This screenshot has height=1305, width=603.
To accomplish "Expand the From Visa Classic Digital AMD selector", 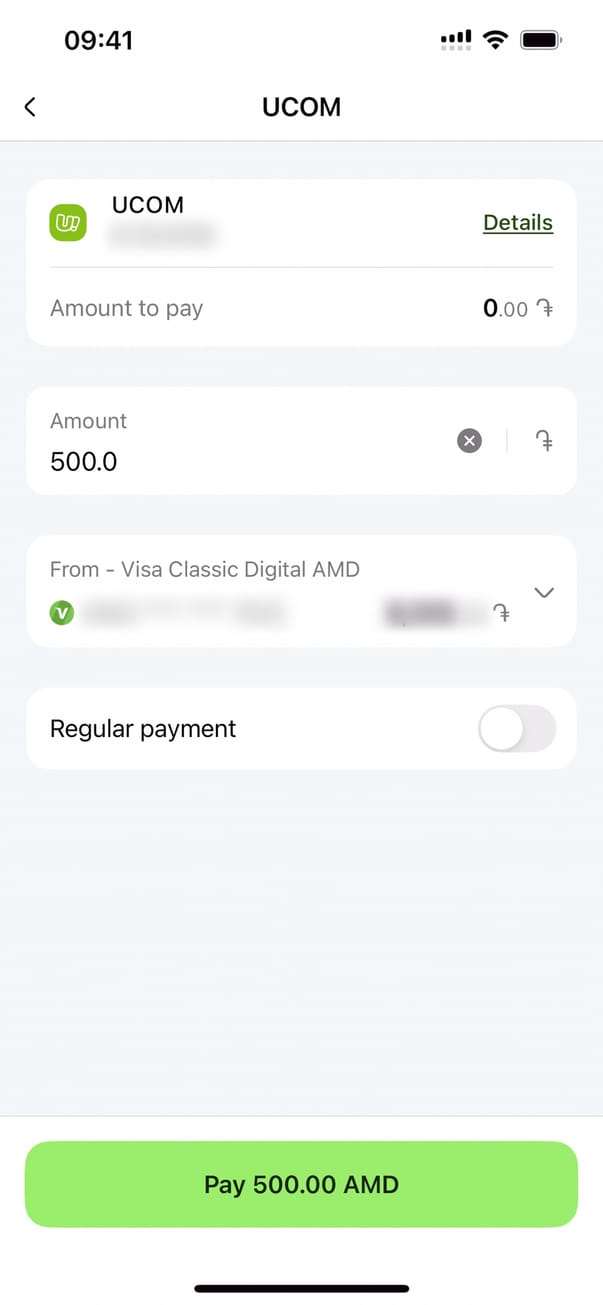I will coord(544,592).
